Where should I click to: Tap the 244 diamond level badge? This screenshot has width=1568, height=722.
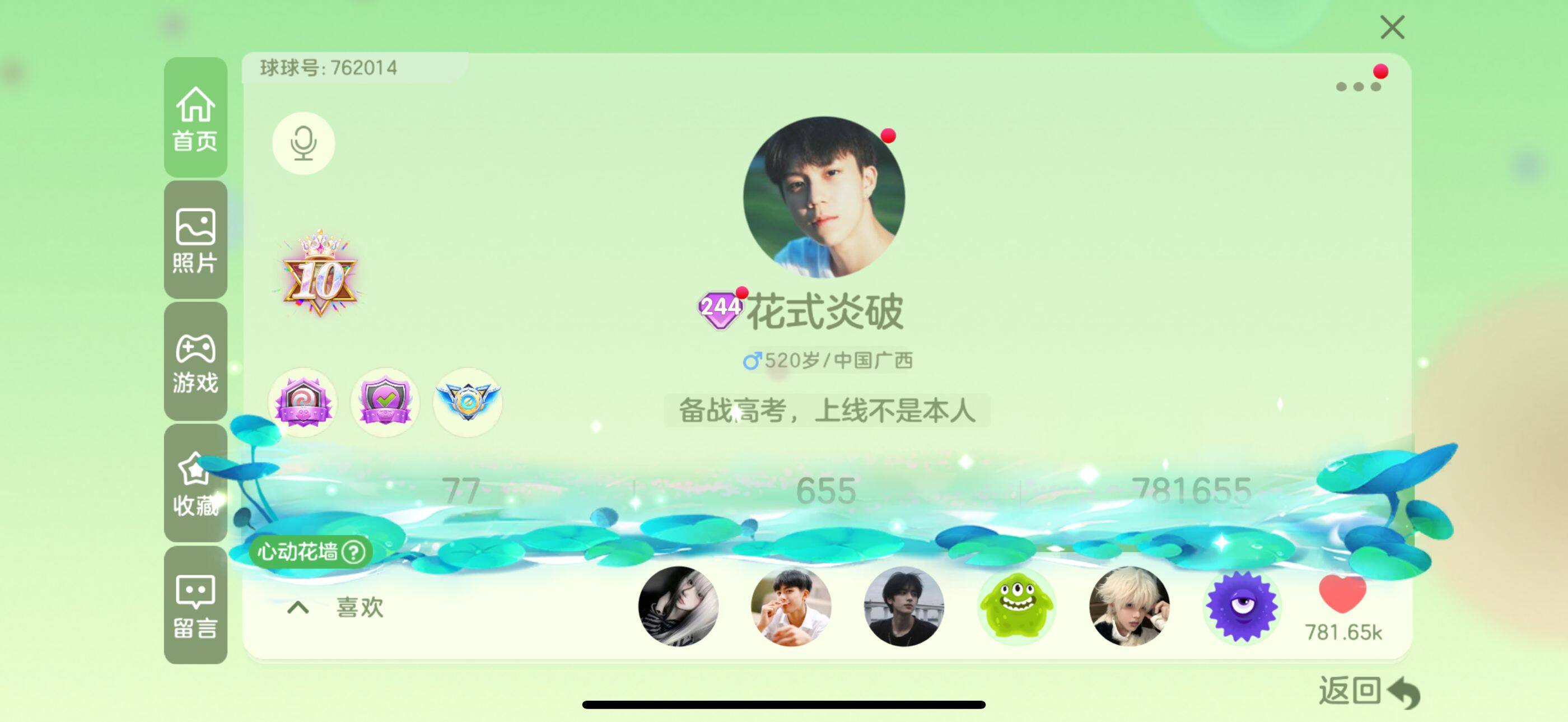[720, 309]
